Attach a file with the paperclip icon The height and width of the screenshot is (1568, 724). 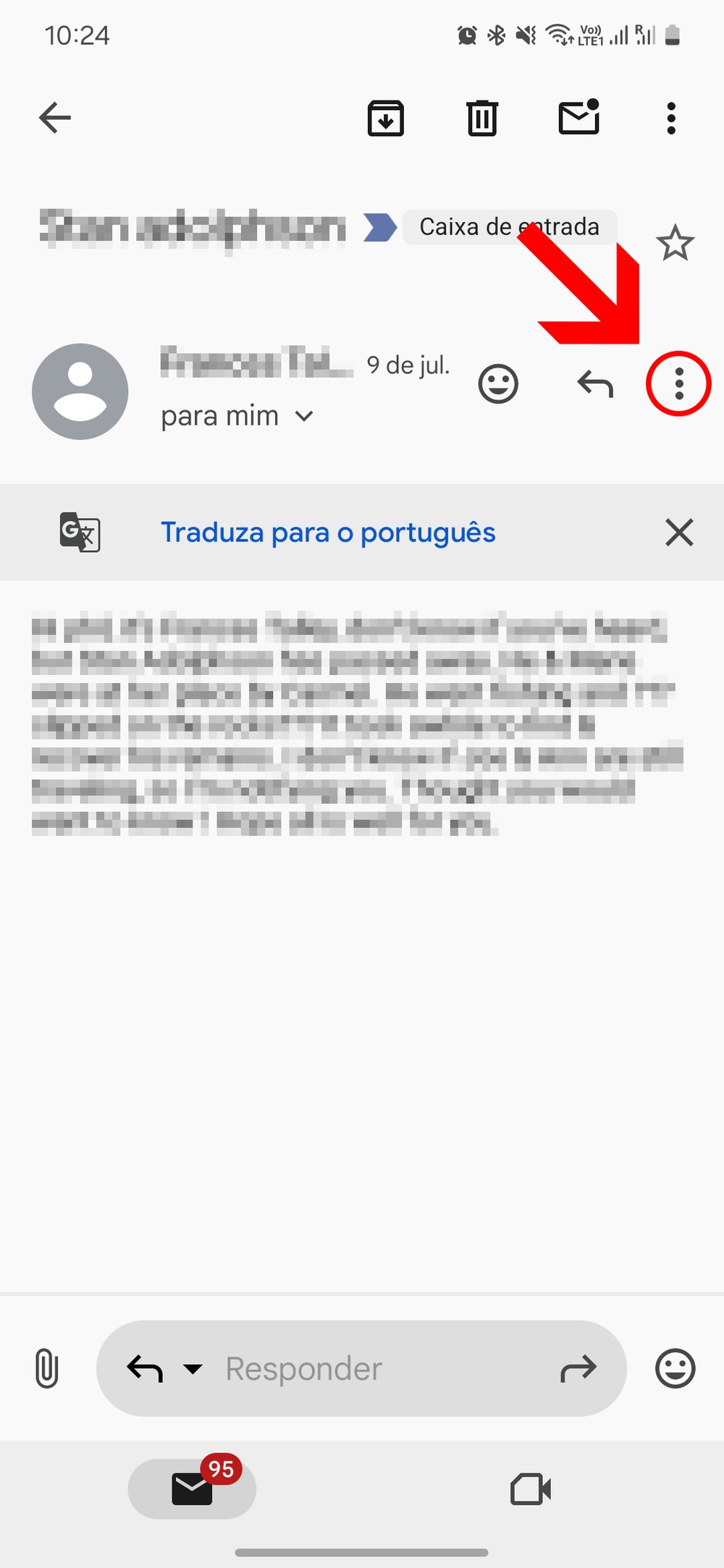(47, 1368)
